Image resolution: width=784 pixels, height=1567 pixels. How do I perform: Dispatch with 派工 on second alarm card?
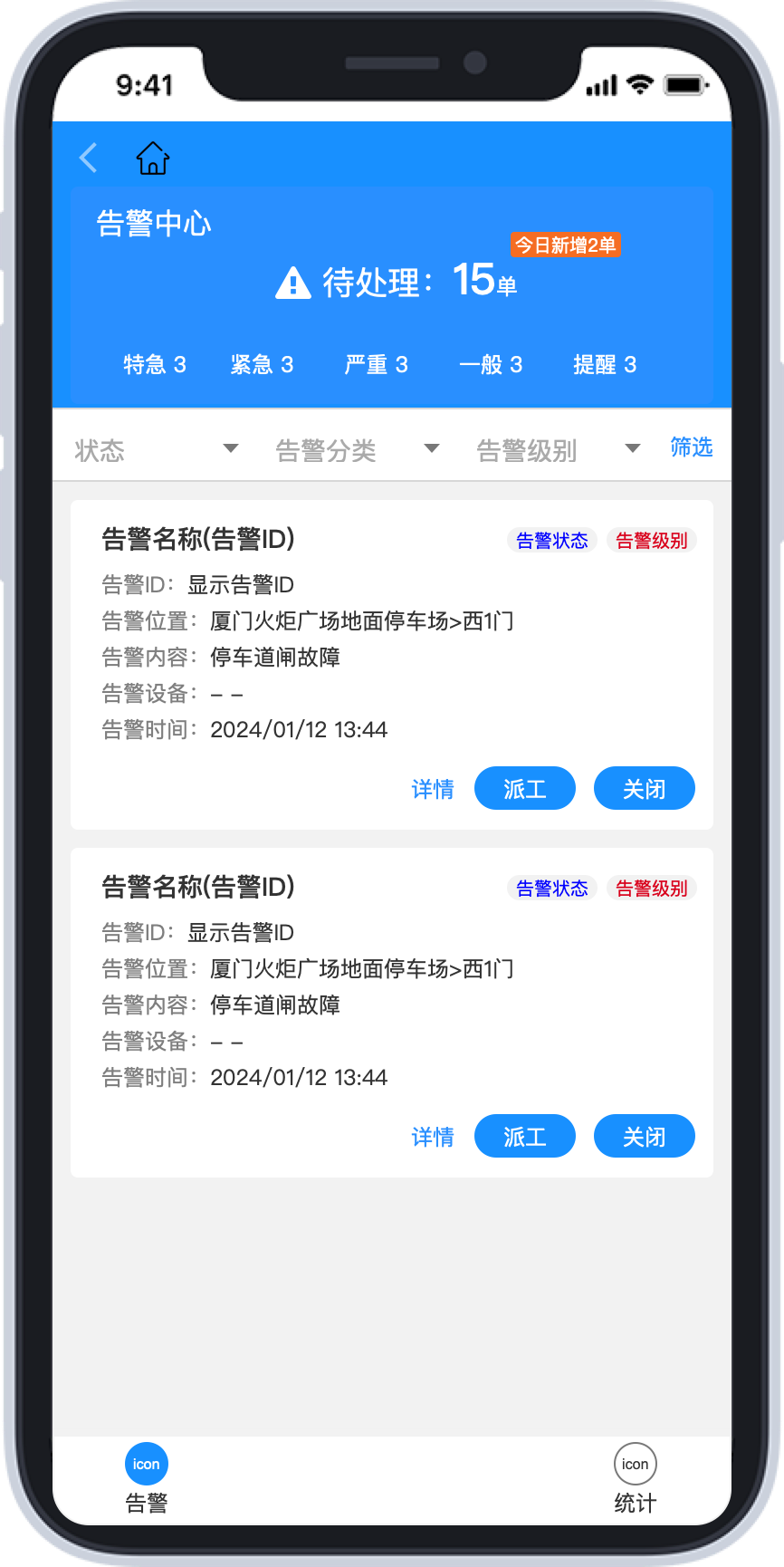[x=525, y=1137]
